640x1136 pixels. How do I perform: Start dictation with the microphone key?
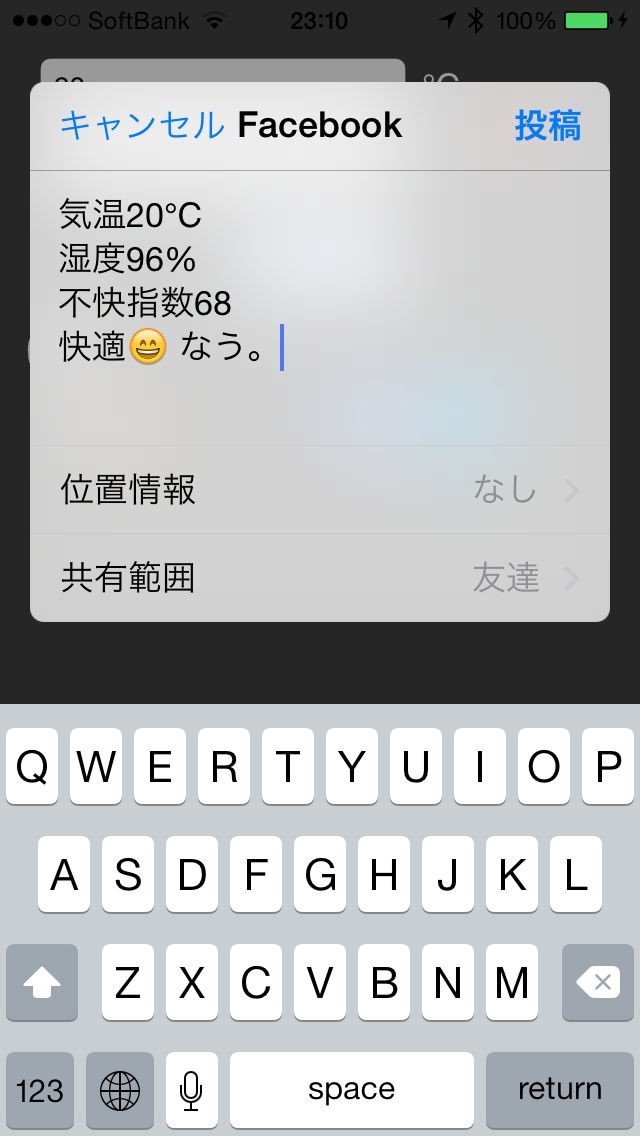pos(191,1089)
